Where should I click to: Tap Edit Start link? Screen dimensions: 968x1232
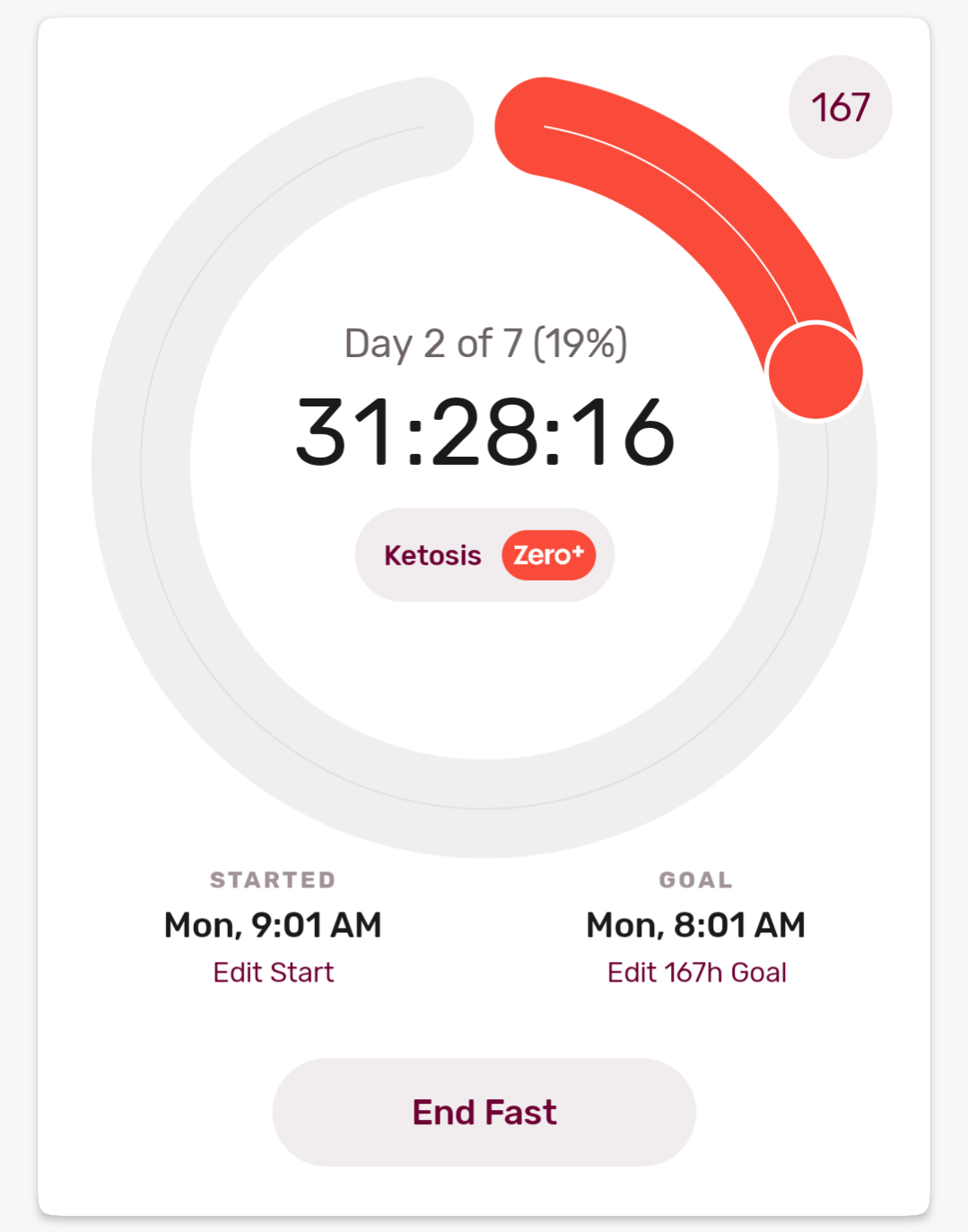pyautogui.click(x=274, y=973)
